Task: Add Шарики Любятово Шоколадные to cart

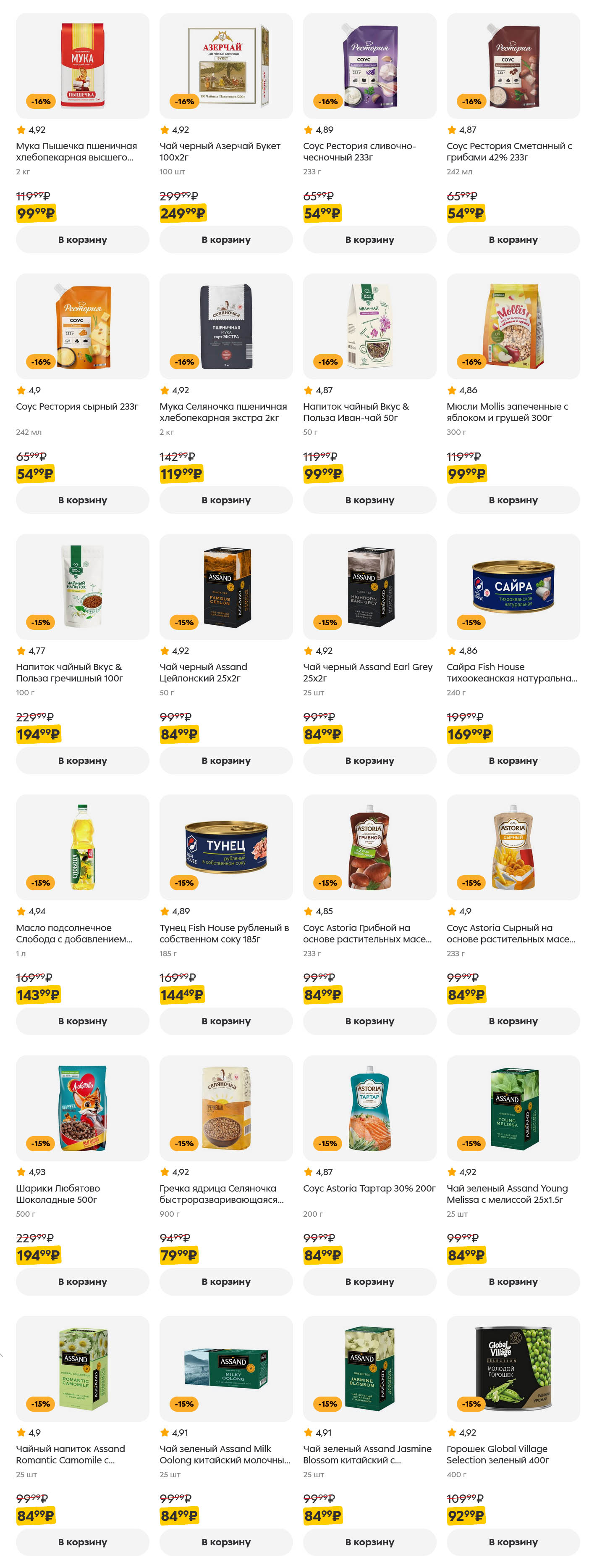Action: 82,1282
